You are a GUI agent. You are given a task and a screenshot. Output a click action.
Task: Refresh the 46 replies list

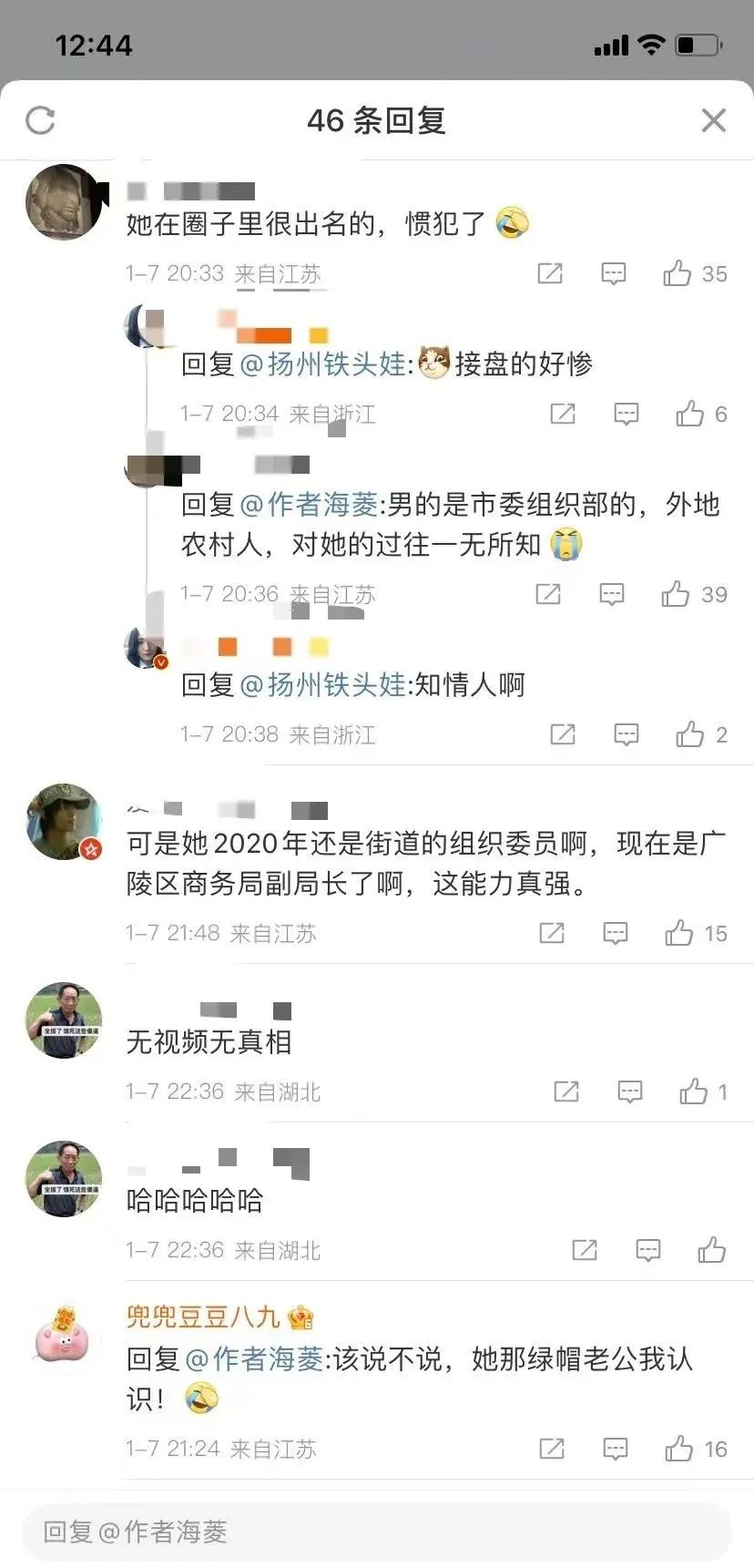40,120
